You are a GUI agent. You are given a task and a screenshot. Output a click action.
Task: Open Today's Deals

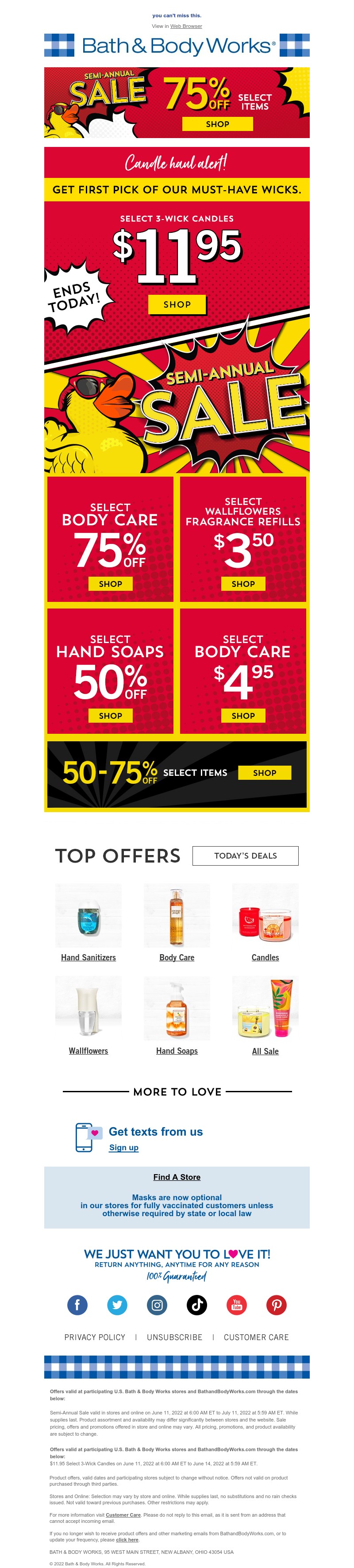coord(245,855)
